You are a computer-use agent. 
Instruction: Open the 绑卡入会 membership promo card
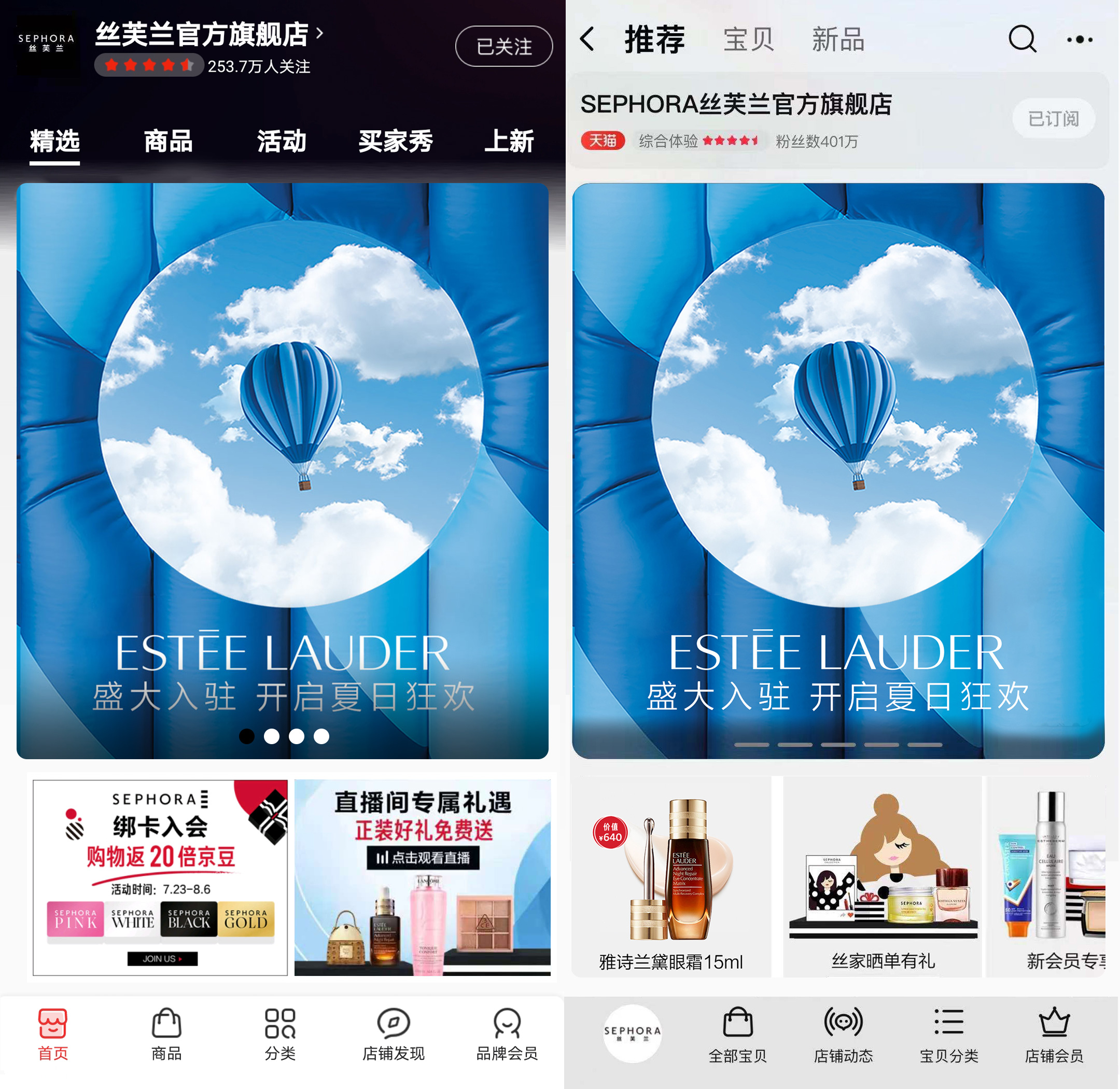[x=160, y=877]
